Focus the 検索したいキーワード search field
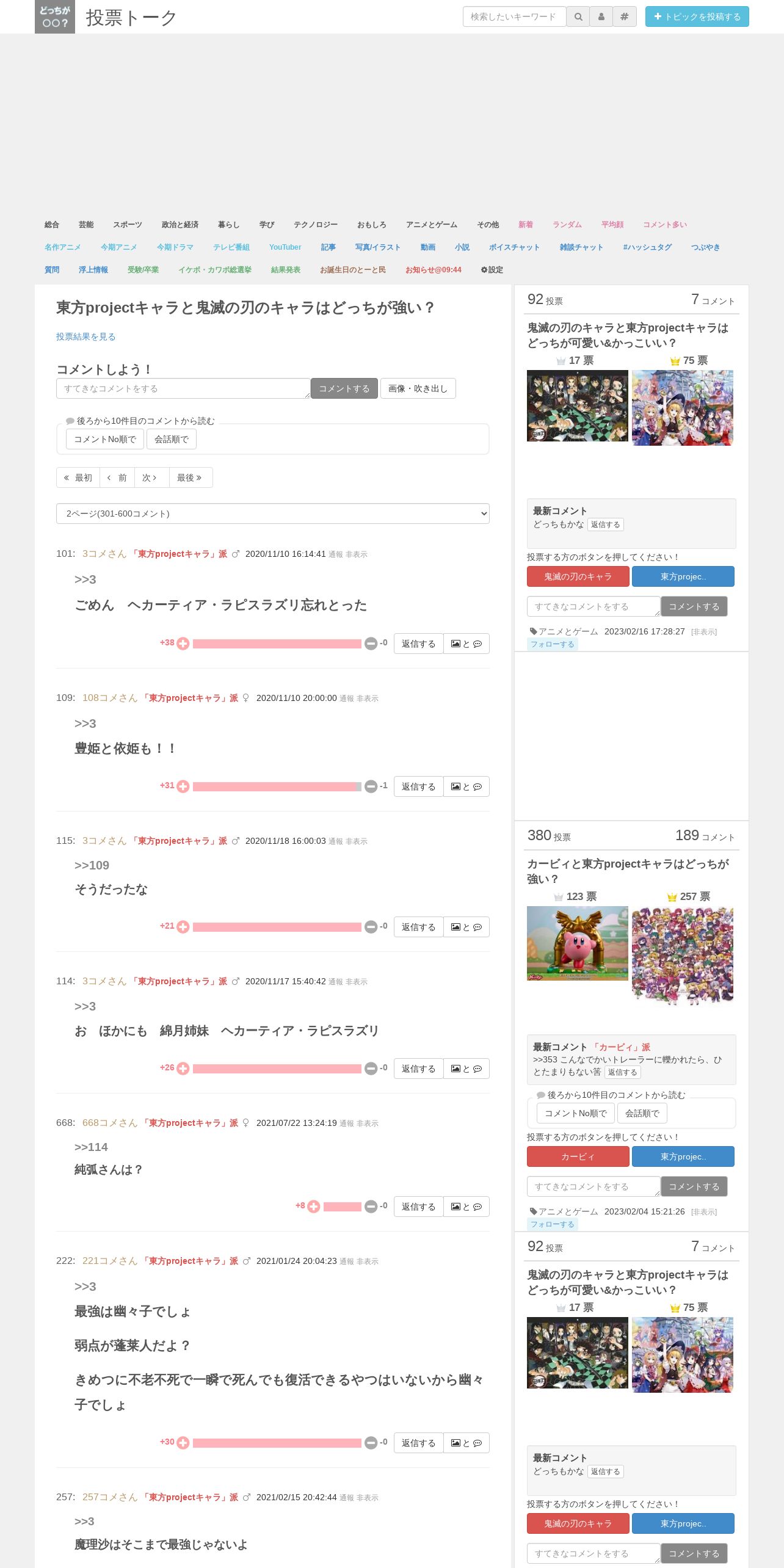This screenshot has width=784, height=1568. [514, 17]
